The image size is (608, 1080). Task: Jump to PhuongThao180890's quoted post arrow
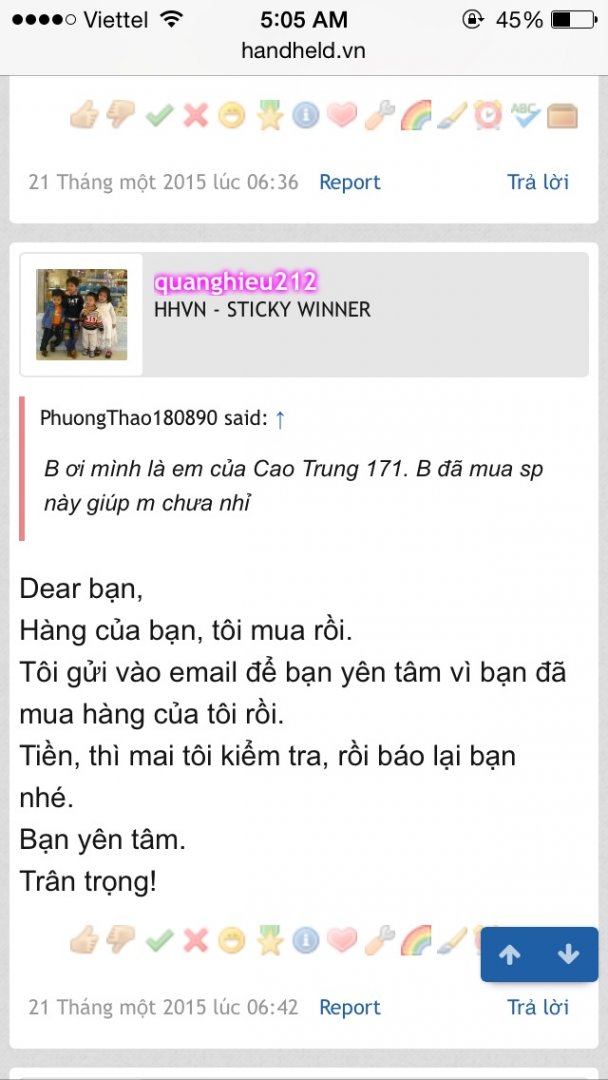pos(280,420)
